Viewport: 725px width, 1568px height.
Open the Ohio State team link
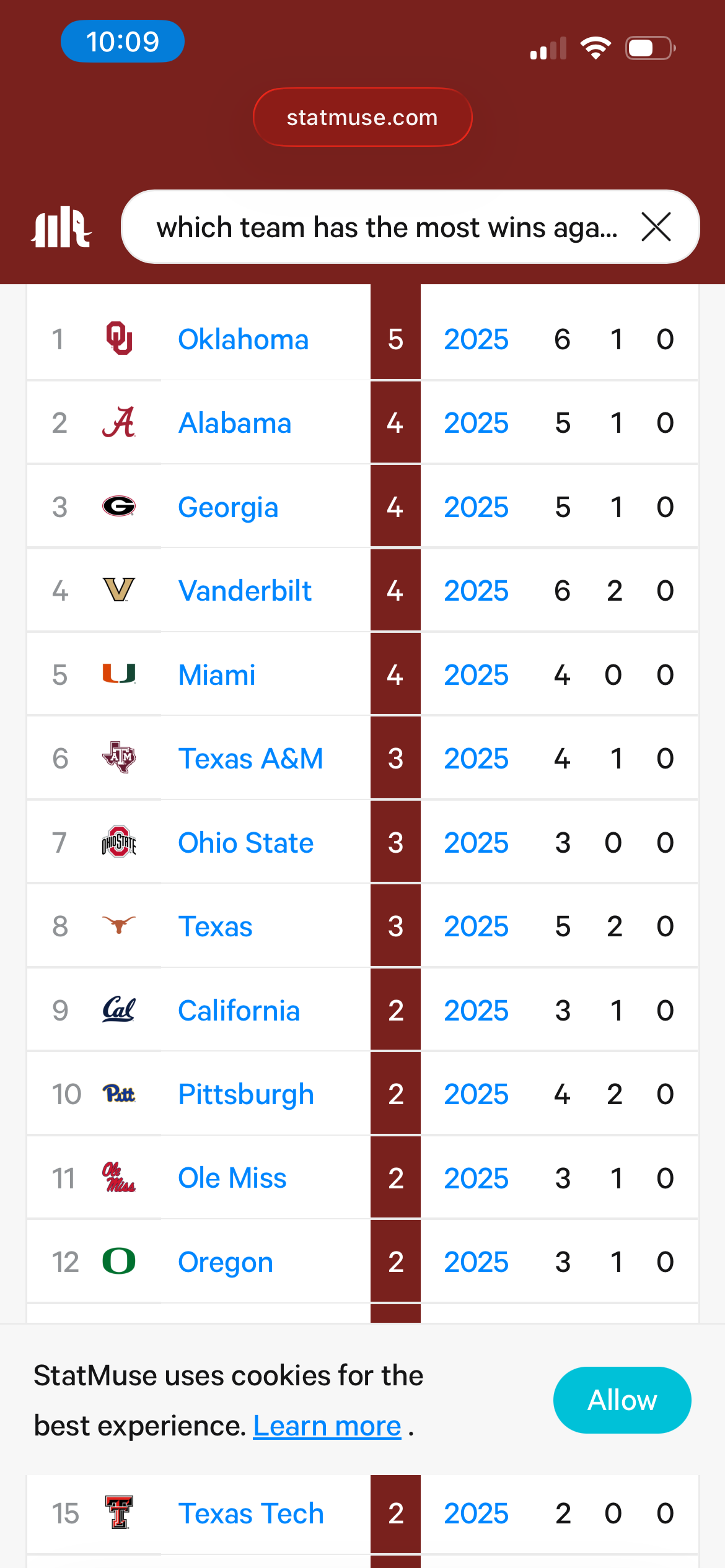[245, 843]
